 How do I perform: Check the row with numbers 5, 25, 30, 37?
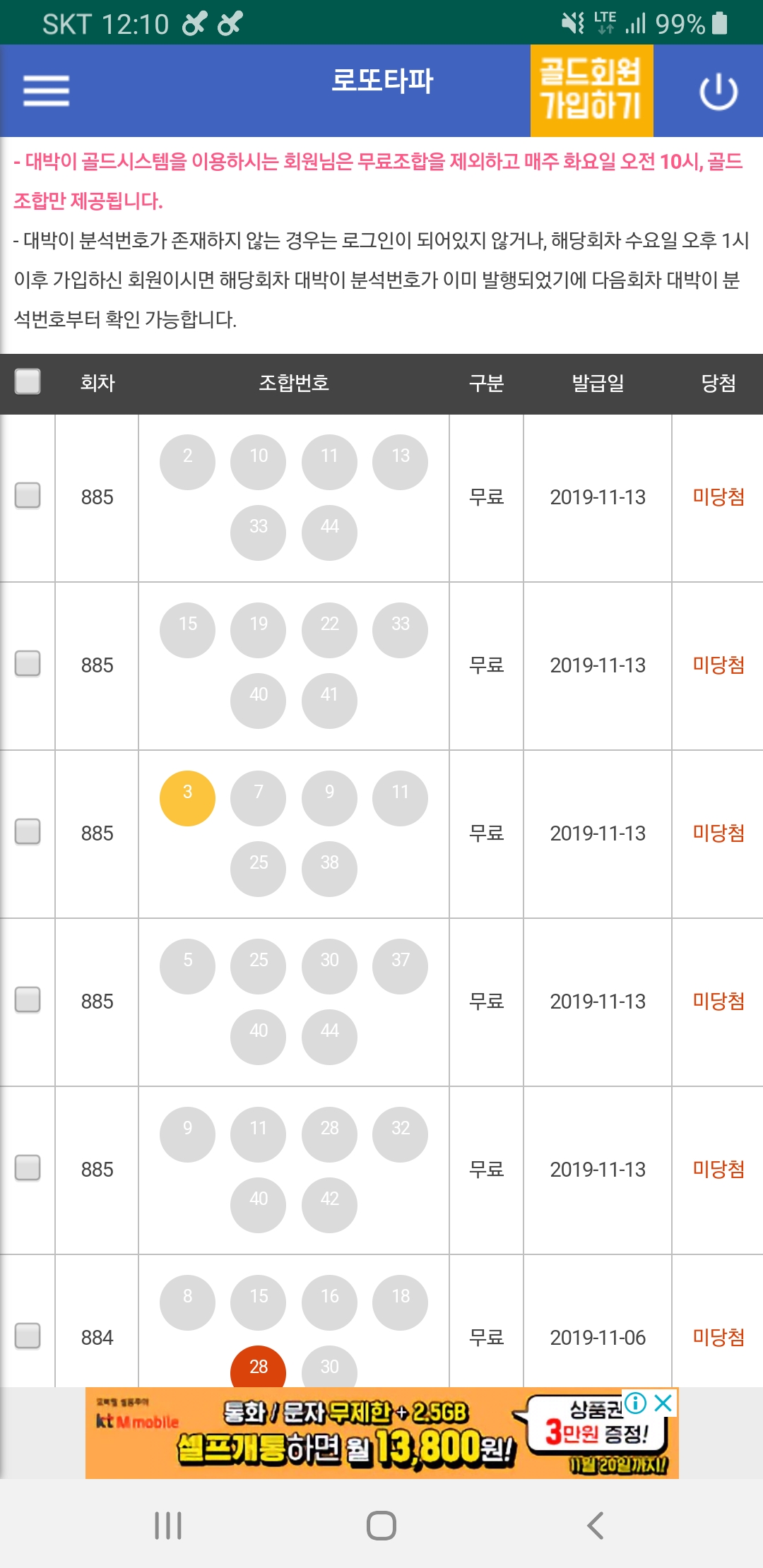pos(28,999)
